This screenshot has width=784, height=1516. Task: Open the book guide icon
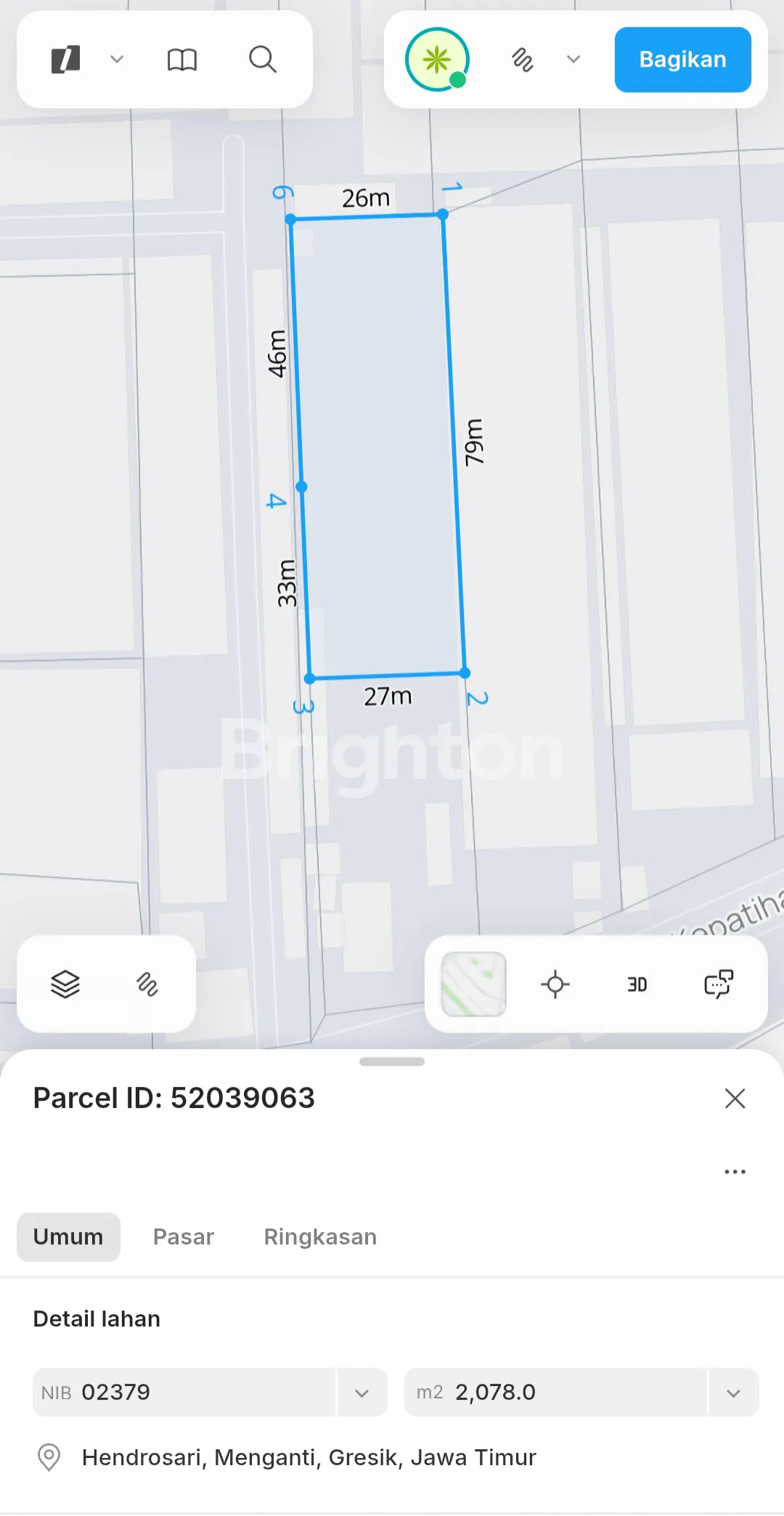click(x=181, y=60)
